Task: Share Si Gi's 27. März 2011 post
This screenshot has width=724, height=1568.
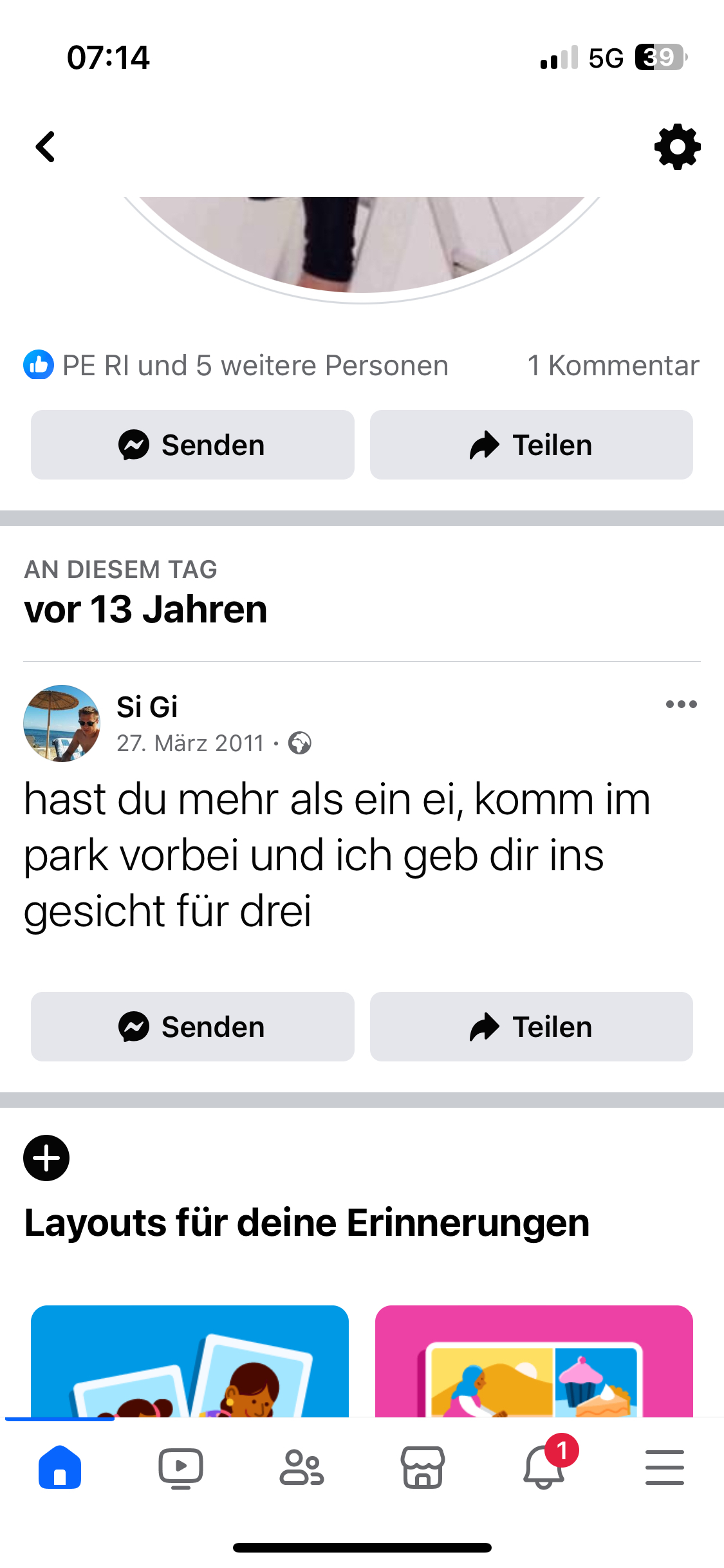Action: click(x=531, y=1027)
